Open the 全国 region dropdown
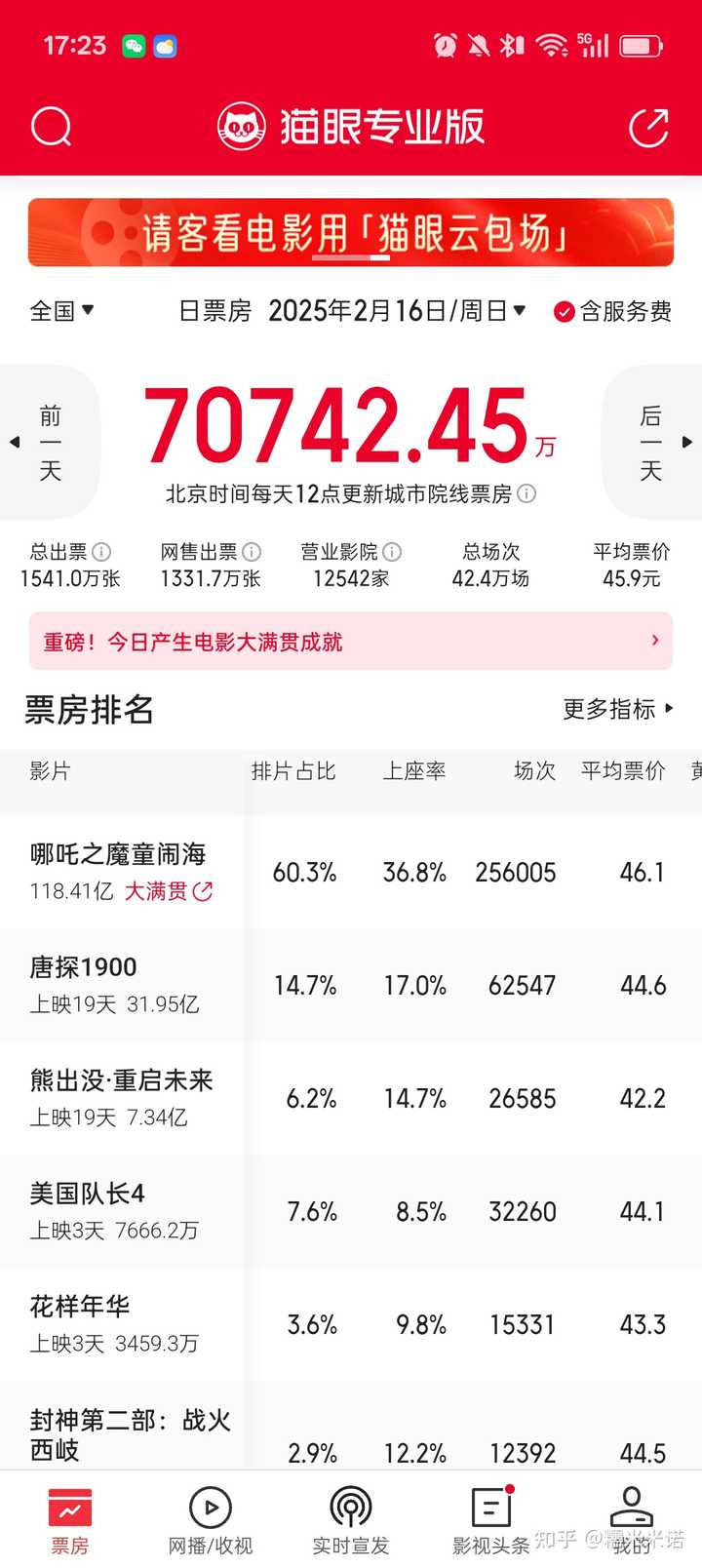This screenshot has width=702, height=1568. pos(61,311)
